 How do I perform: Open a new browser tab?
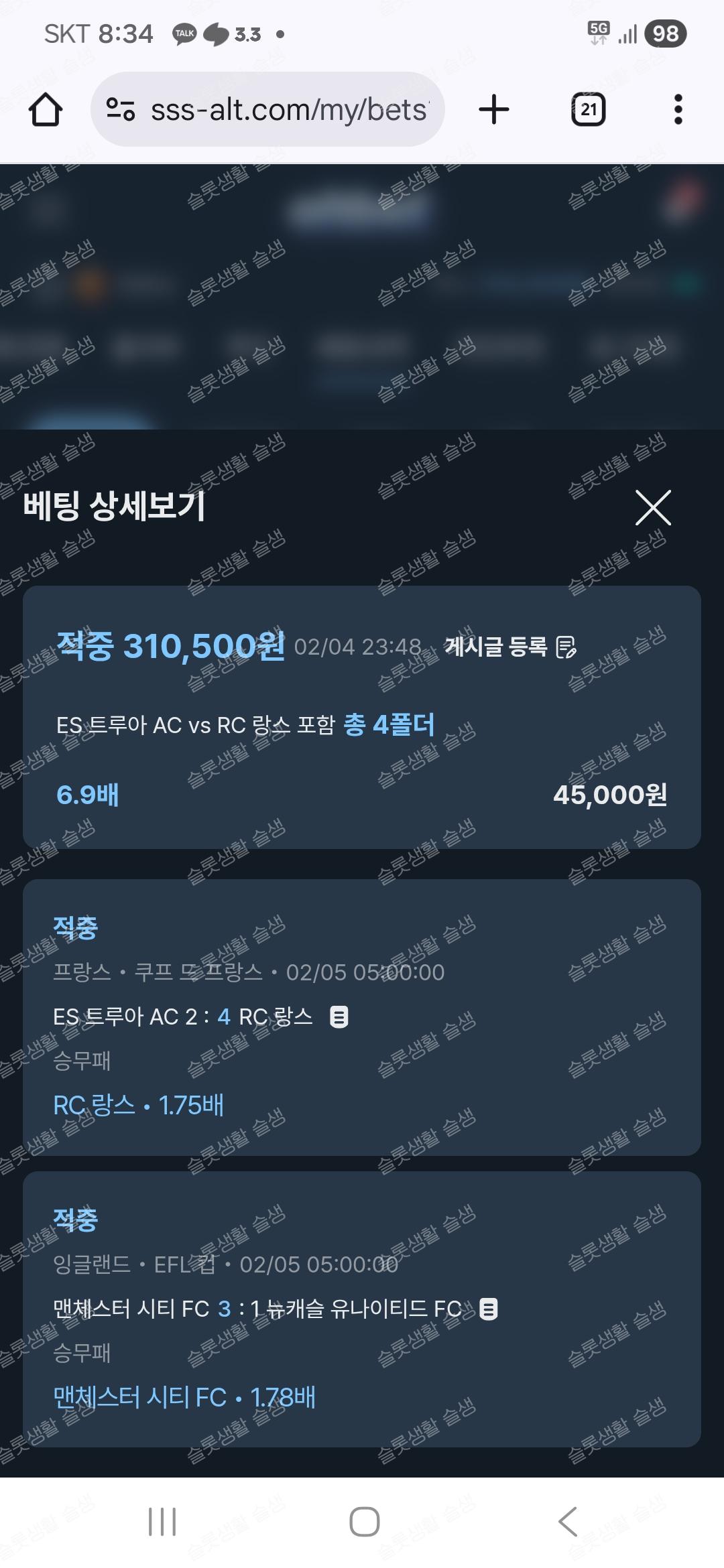coord(494,110)
